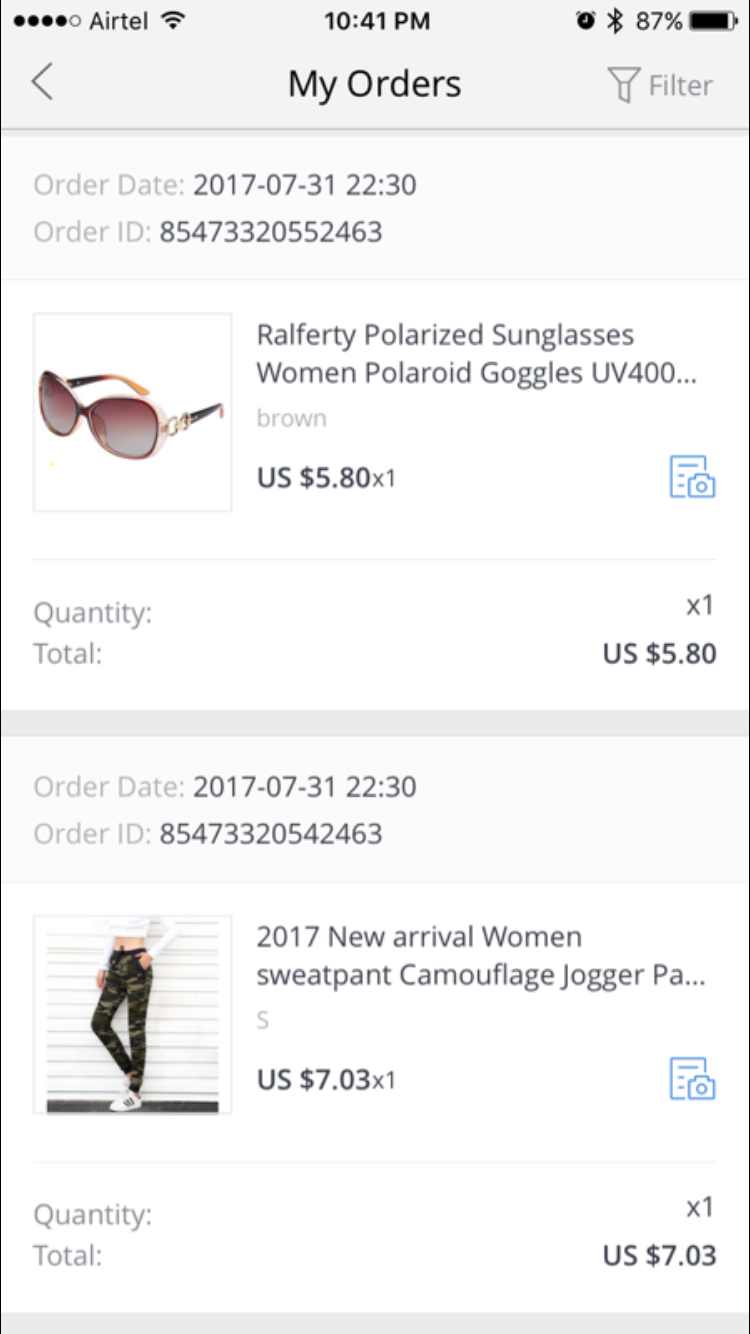The width and height of the screenshot is (750, 1334).
Task: Open the Women sweatpant Camouflage Jogger order
Action: [480, 956]
